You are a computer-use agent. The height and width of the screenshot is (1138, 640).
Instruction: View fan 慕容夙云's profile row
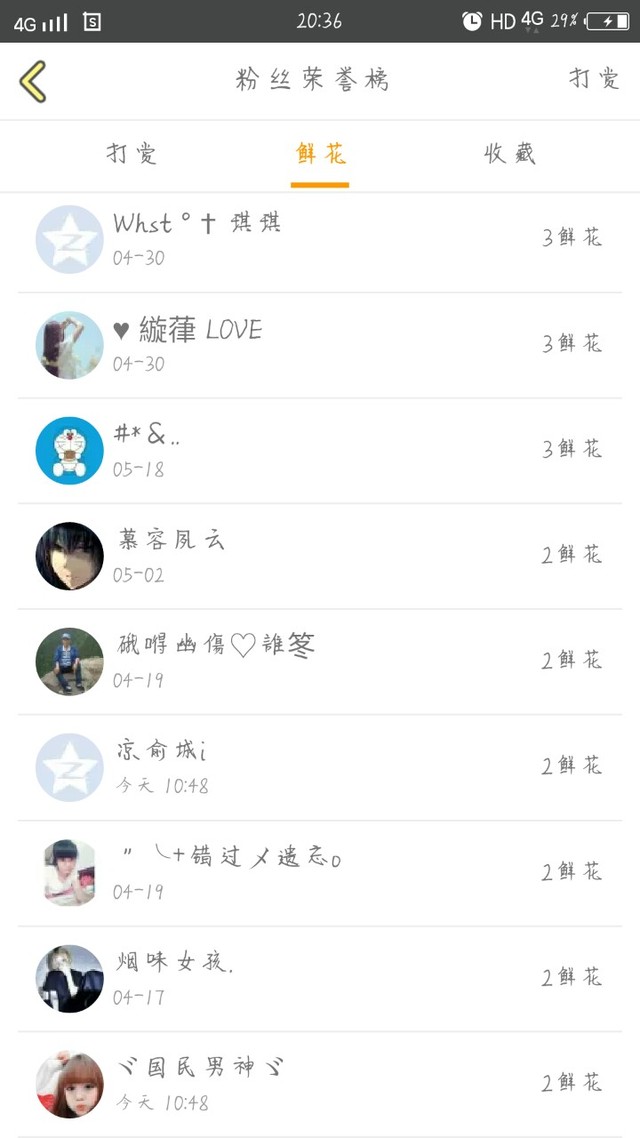(320, 556)
